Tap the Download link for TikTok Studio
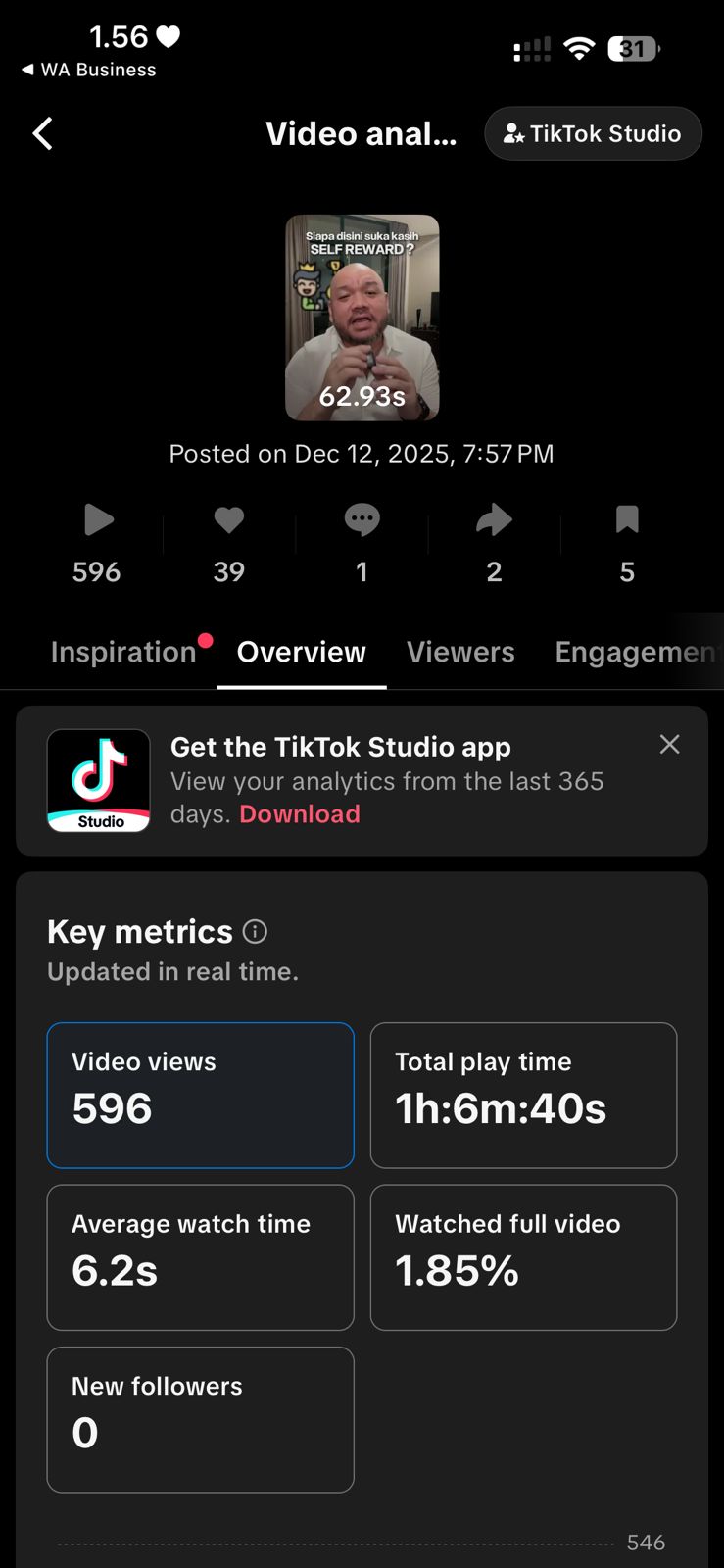Screen dimensions: 724x1568 pyautogui.click(x=300, y=814)
